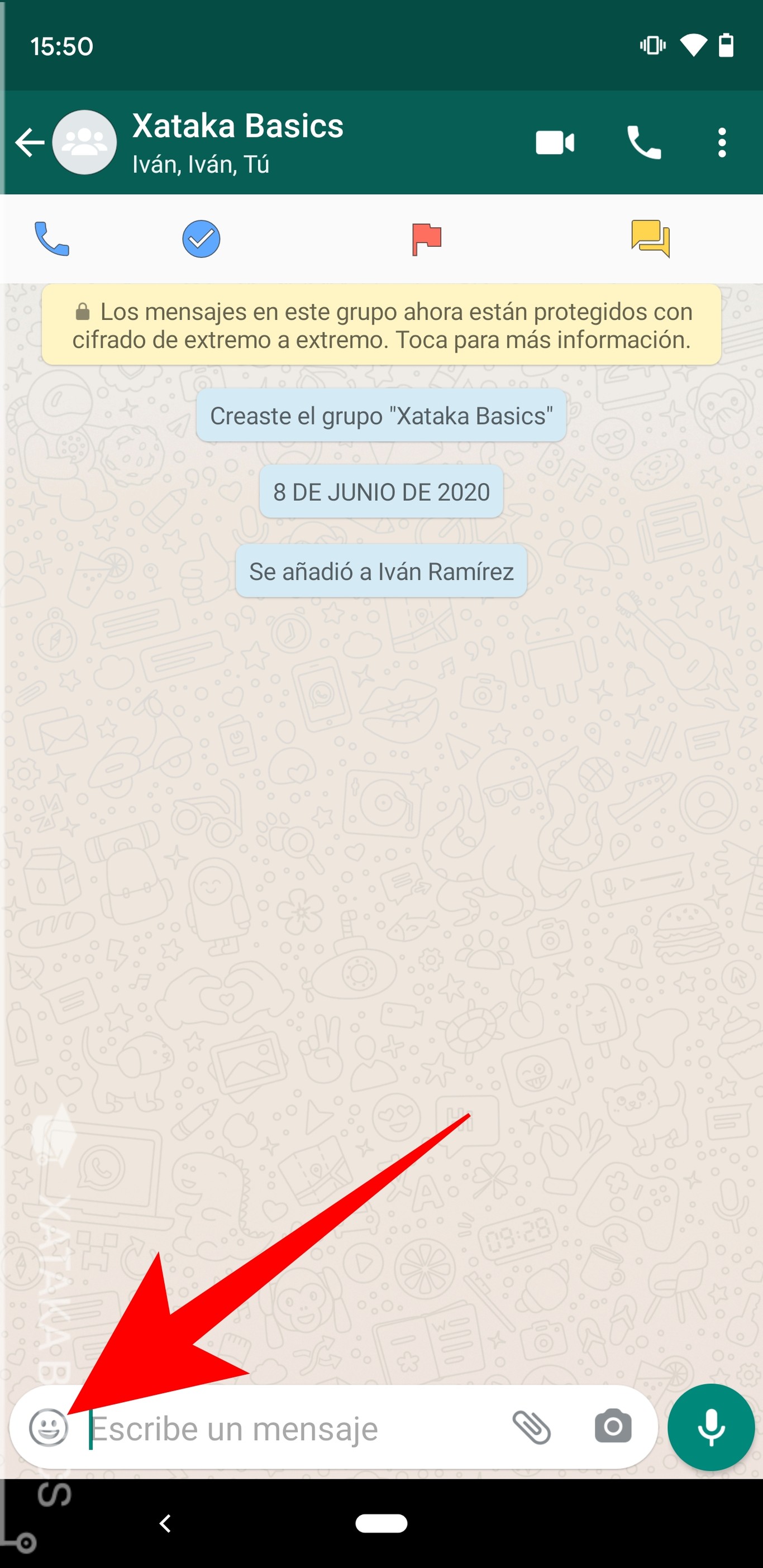The width and height of the screenshot is (763, 1568).
Task: Tap the system back arrow
Action: [x=165, y=1523]
